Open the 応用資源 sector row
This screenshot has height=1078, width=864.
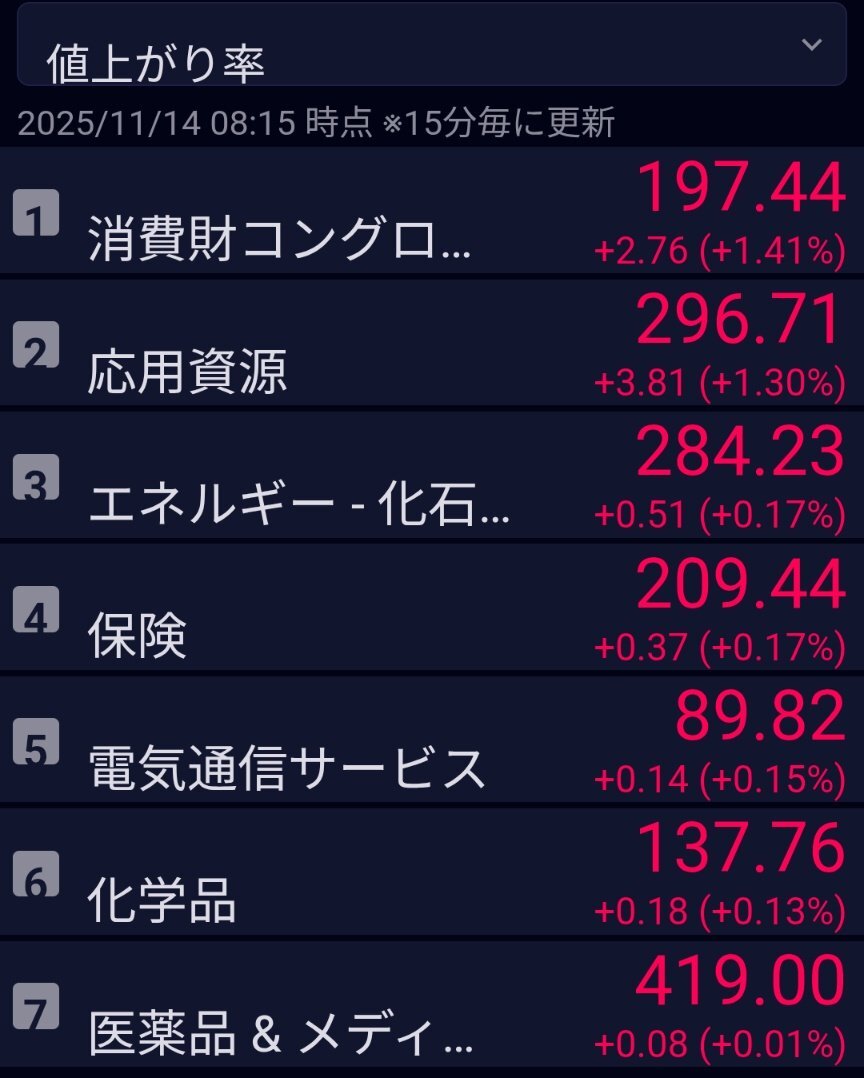(432, 344)
